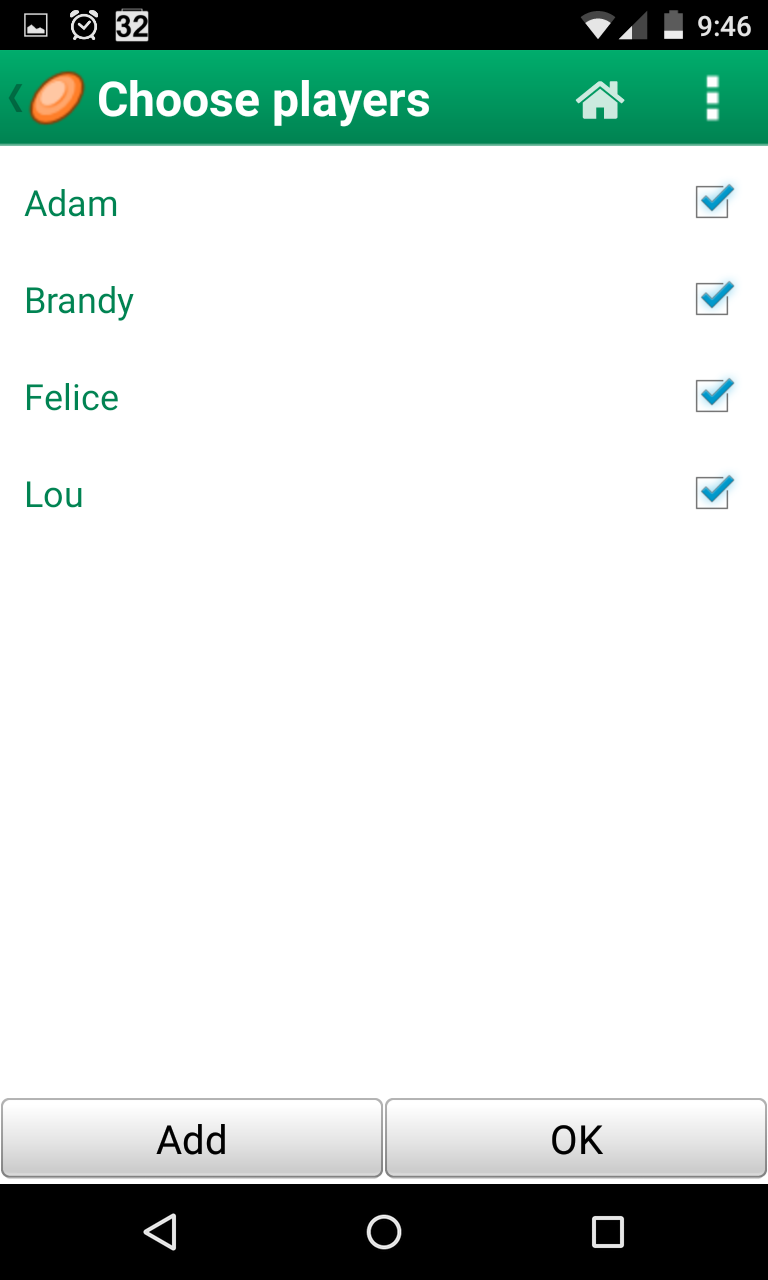Open recent apps overview
Screen dimensions: 768x1280
[x=607, y=1232]
